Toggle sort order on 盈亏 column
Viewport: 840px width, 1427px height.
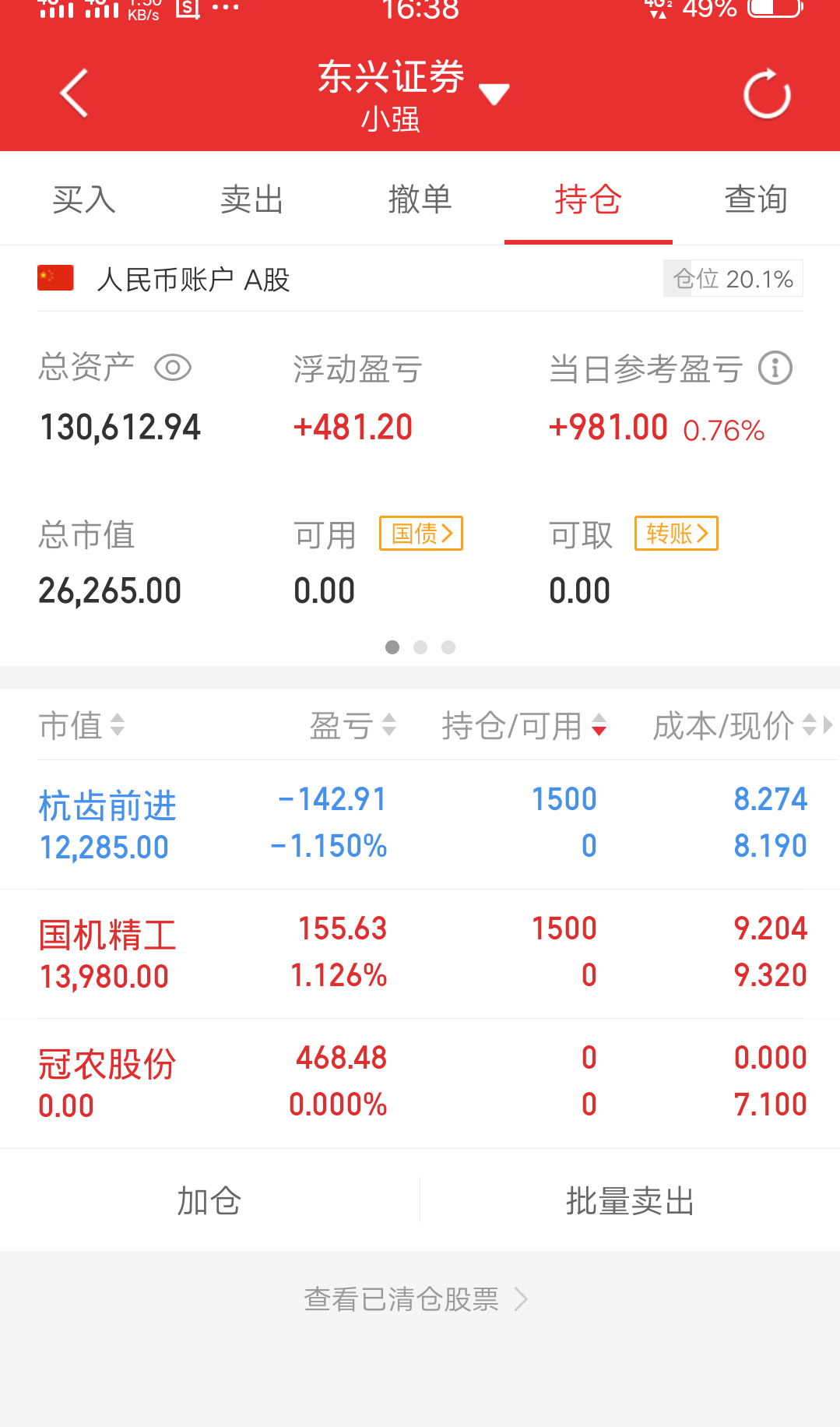350,726
